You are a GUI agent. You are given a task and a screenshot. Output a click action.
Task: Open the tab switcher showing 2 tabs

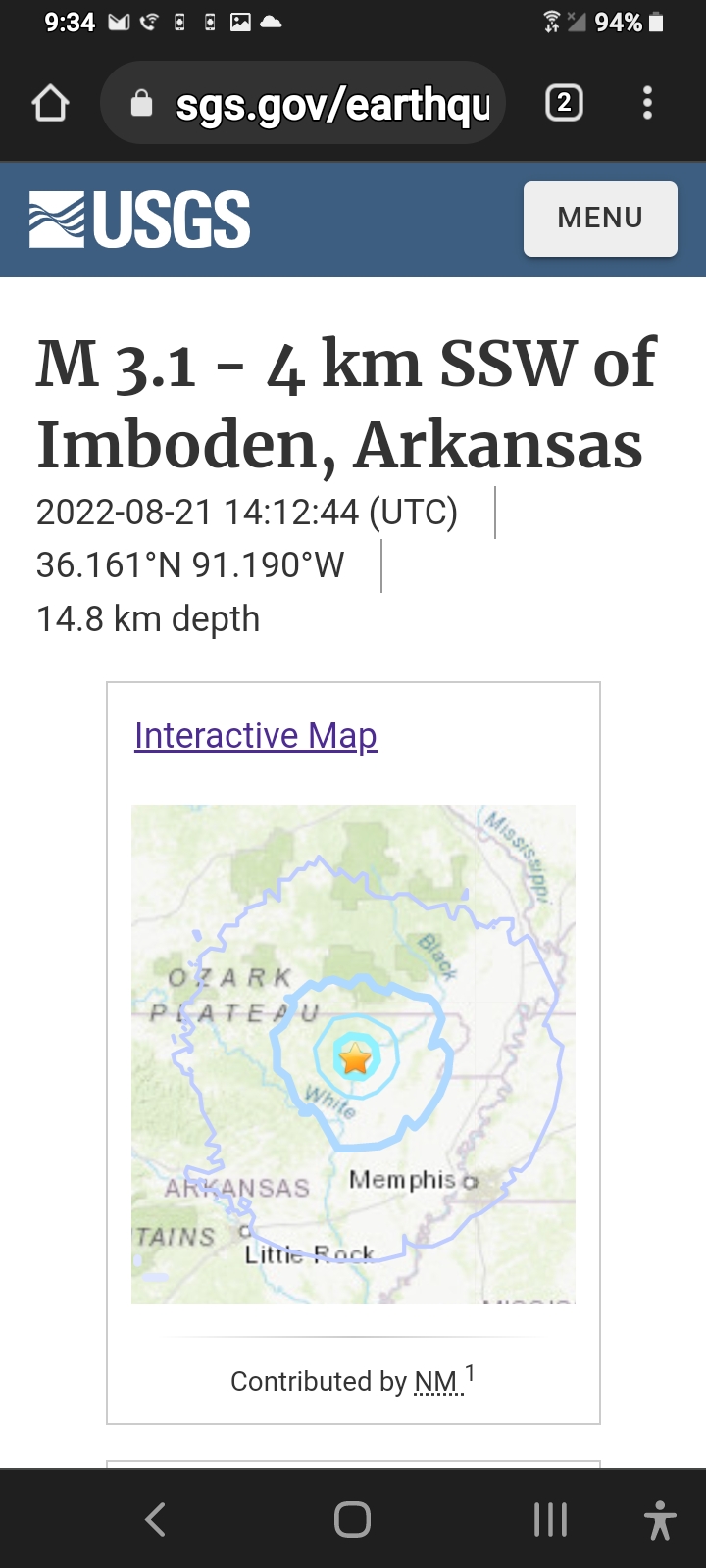(564, 103)
